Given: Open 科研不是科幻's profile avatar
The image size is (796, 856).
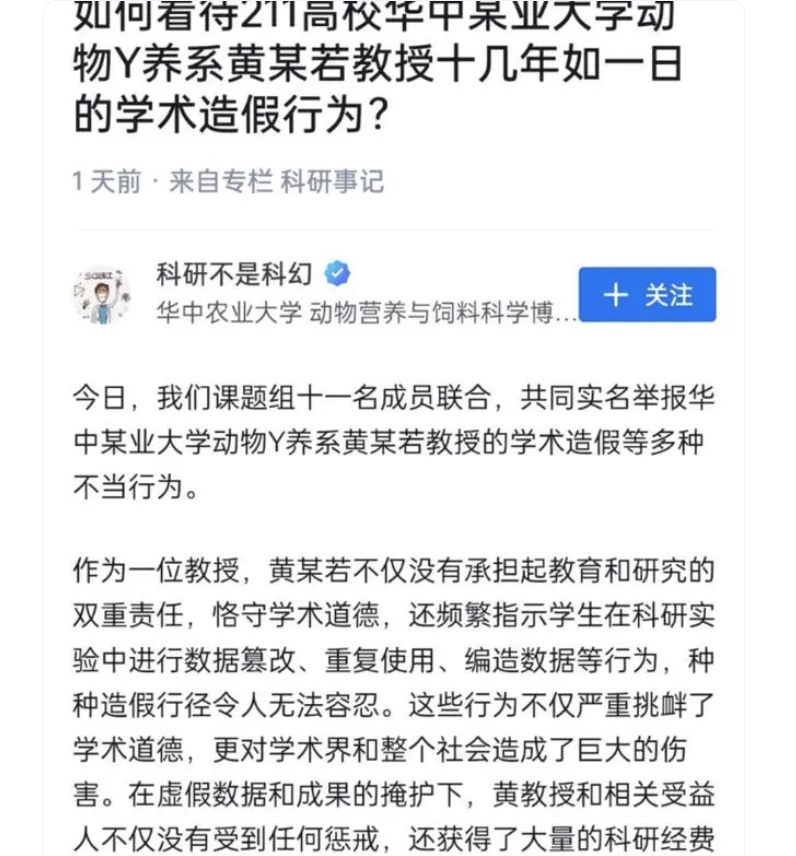Looking at the screenshot, I should (102, 294).
